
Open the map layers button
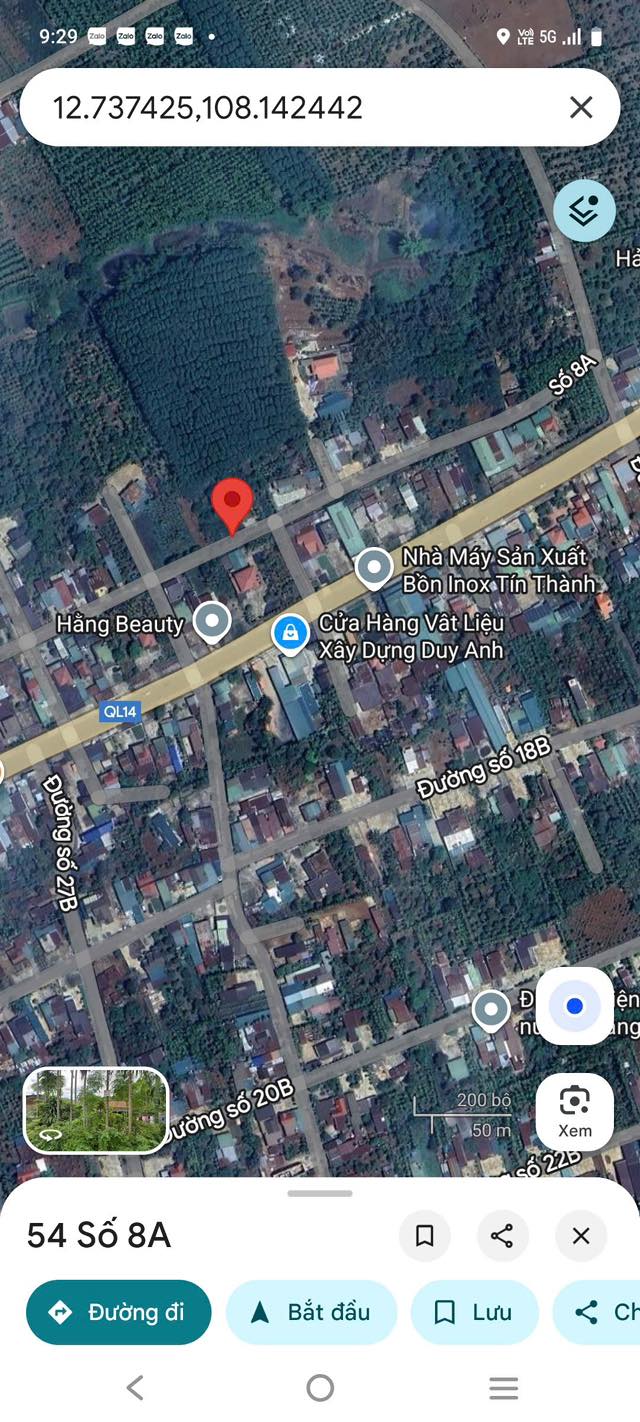[585, 210]
